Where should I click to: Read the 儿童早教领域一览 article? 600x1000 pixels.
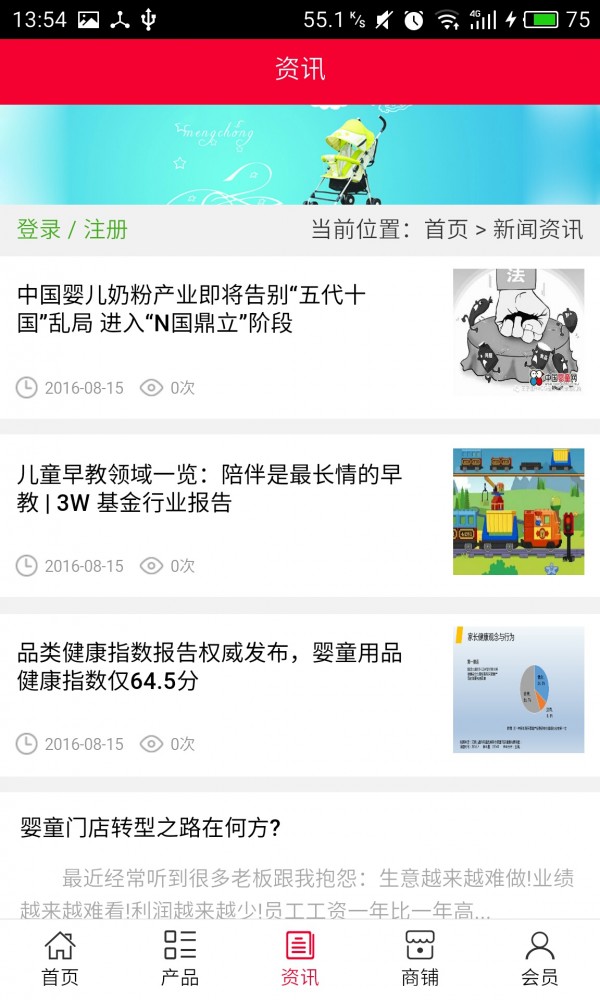click(209, 488)
